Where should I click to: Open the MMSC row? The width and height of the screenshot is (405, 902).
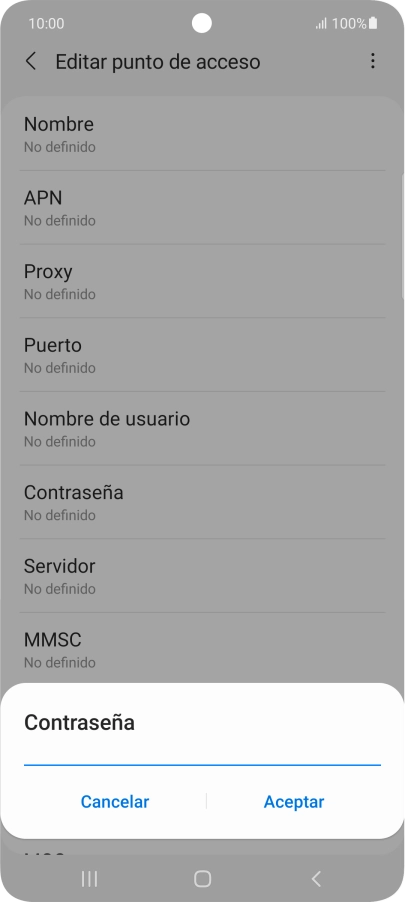(202, 649)
